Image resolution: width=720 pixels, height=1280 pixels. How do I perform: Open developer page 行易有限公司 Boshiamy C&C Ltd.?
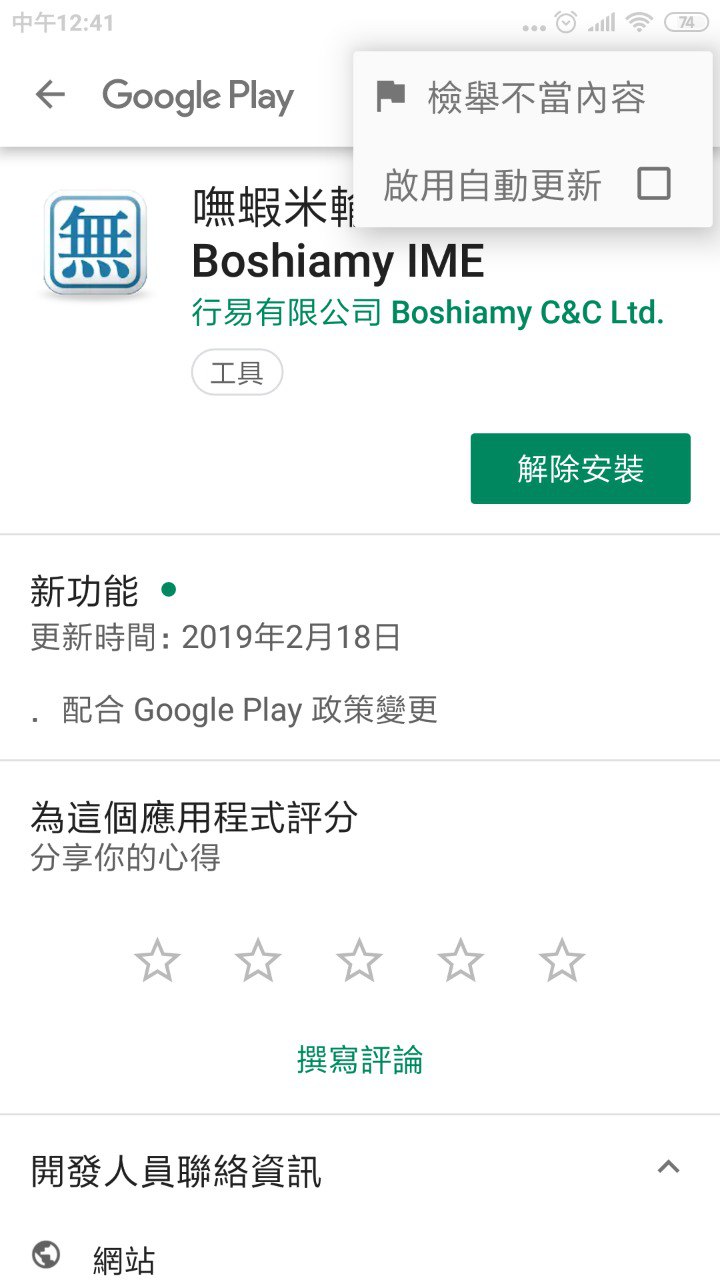click(x=427, y=313)
